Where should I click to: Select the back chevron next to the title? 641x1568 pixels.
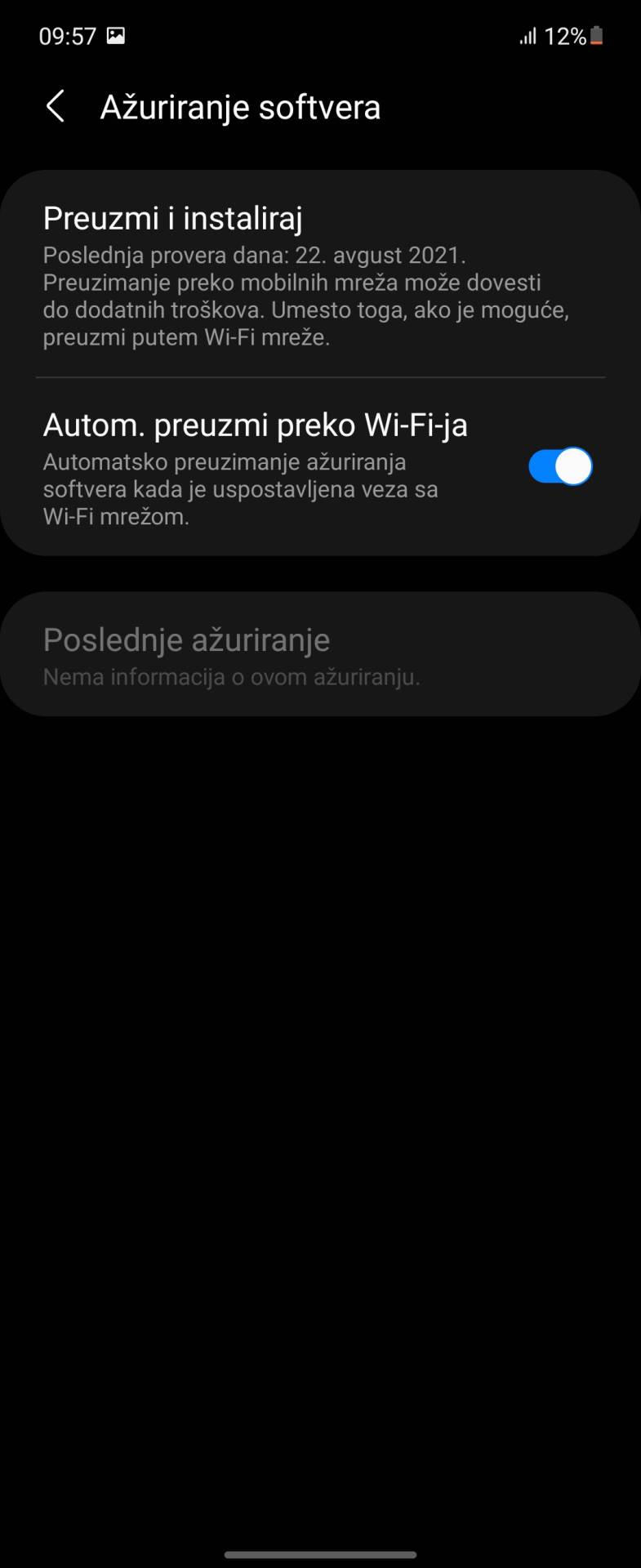[x=55, y=106]
